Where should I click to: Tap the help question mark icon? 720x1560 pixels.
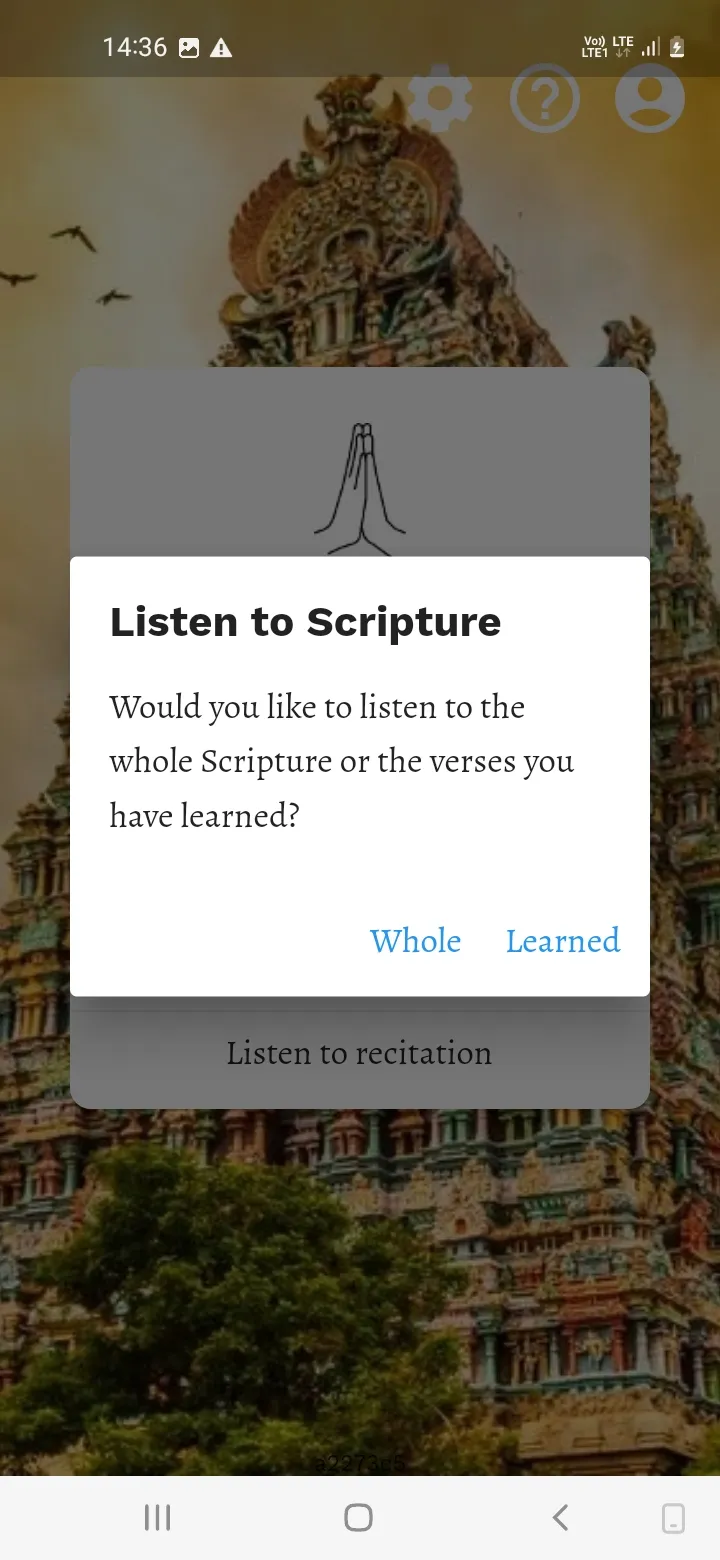544,99
